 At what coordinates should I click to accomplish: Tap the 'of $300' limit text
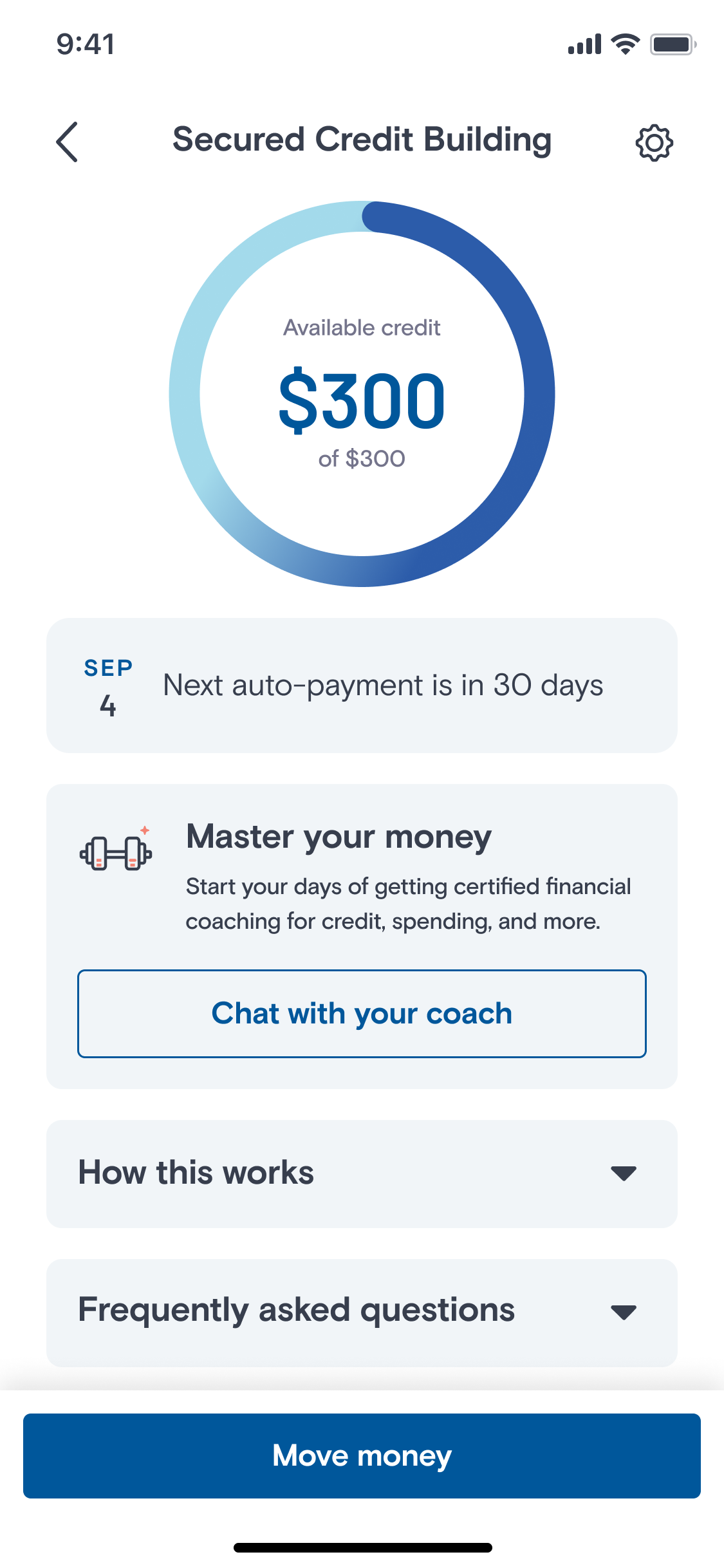pos(362,458)
